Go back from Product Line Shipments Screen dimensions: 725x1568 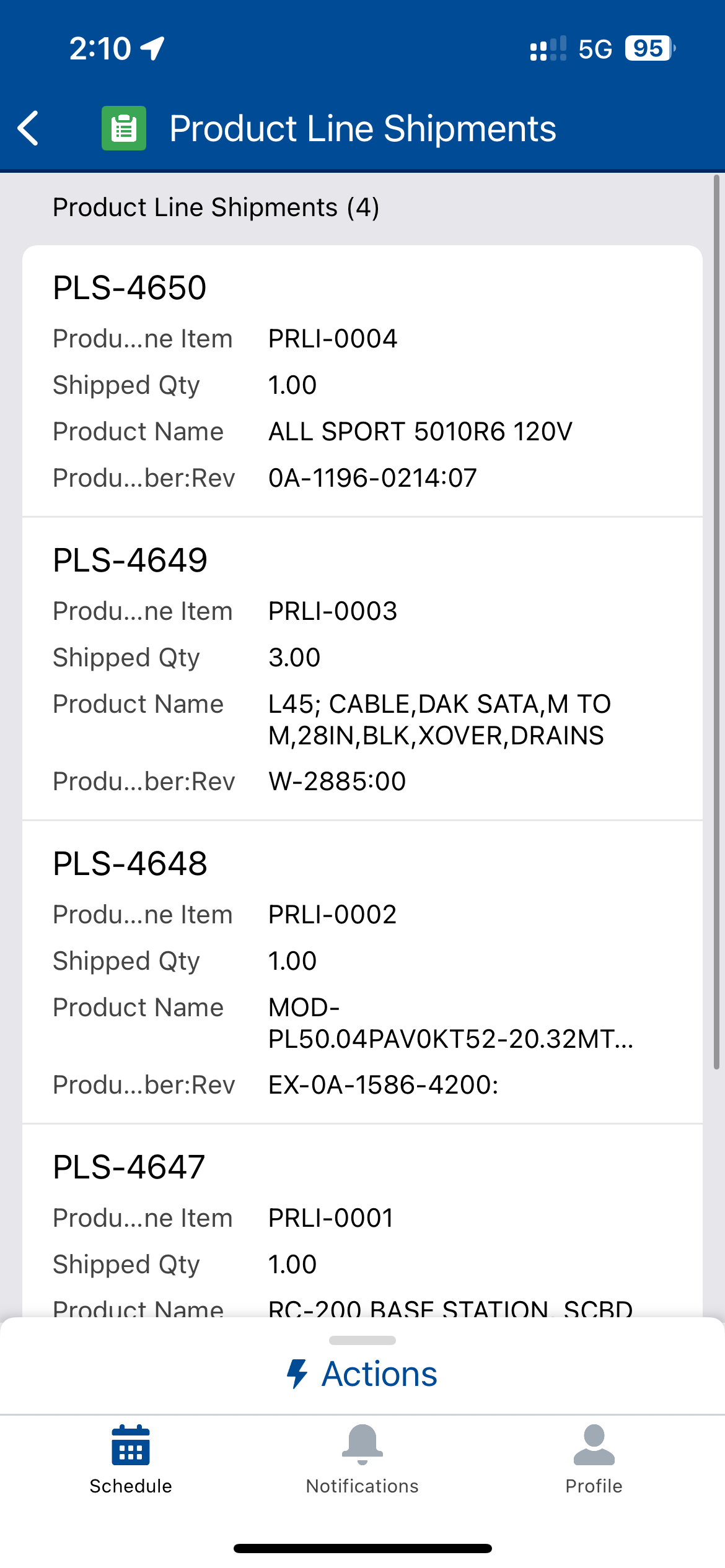[29, 128]
